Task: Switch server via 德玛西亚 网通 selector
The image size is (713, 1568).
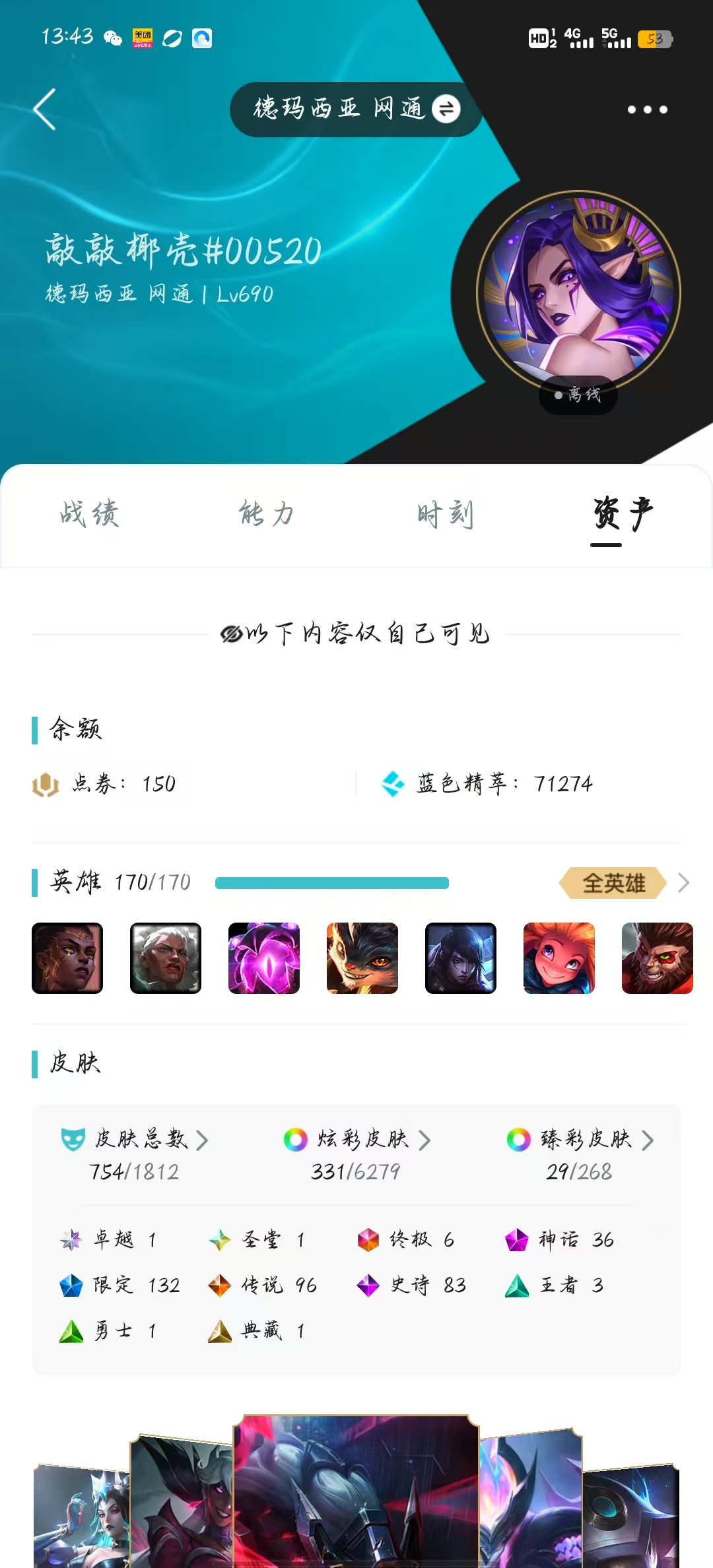Action: 356,109
